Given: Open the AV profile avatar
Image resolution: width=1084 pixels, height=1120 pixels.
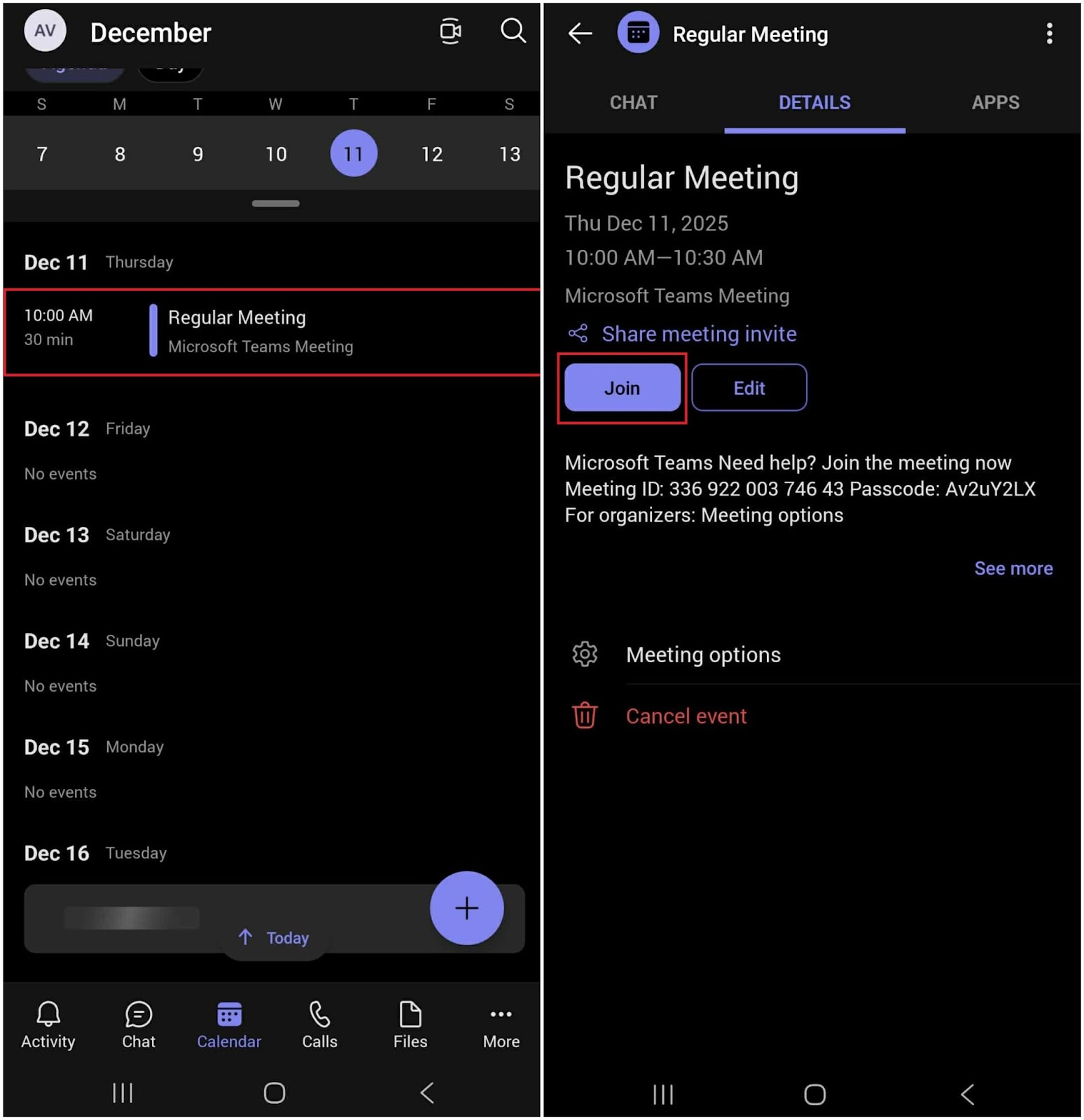Looking at the screenshot, I should tap(45, 31).
